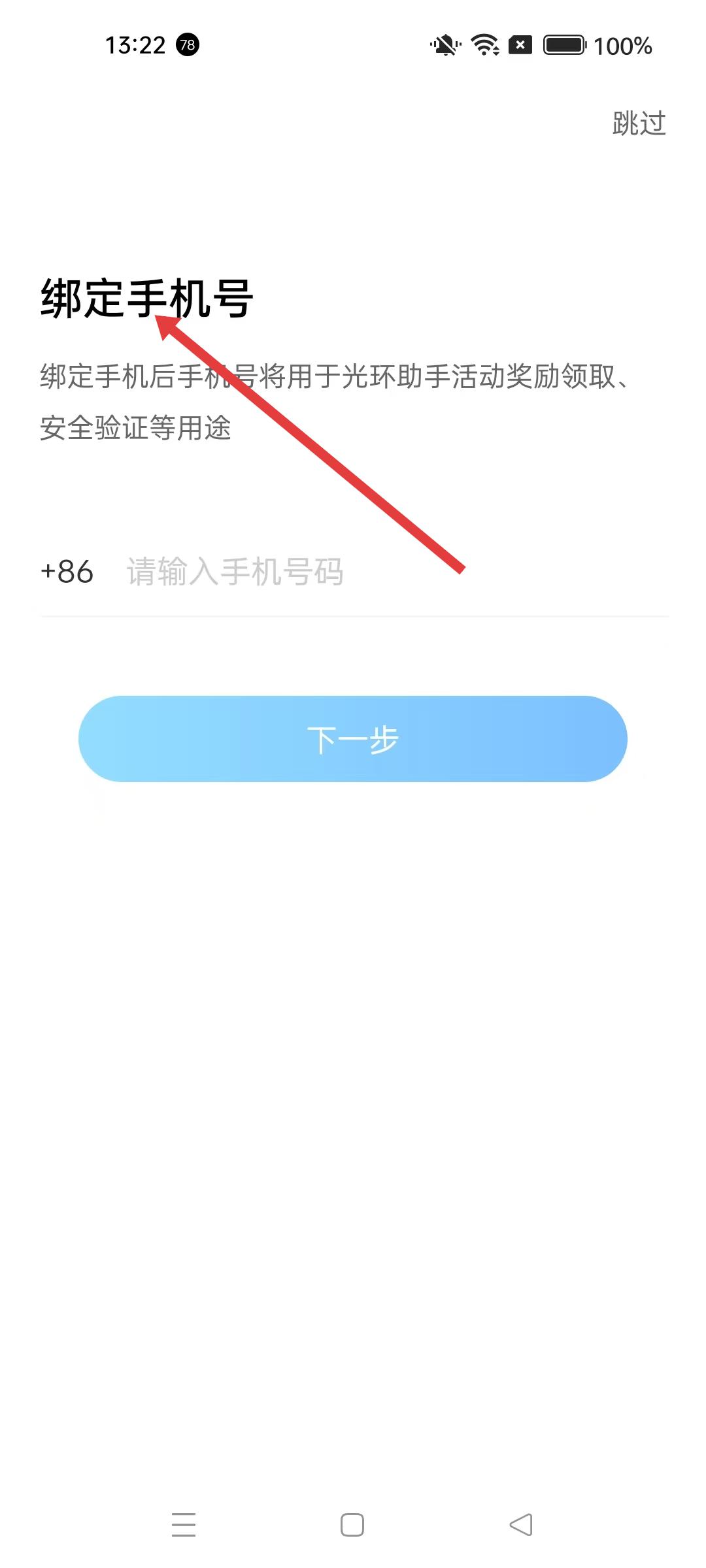706x1568 pixels.
Task: Tap the 下一步 button
Action: point(353,739)
